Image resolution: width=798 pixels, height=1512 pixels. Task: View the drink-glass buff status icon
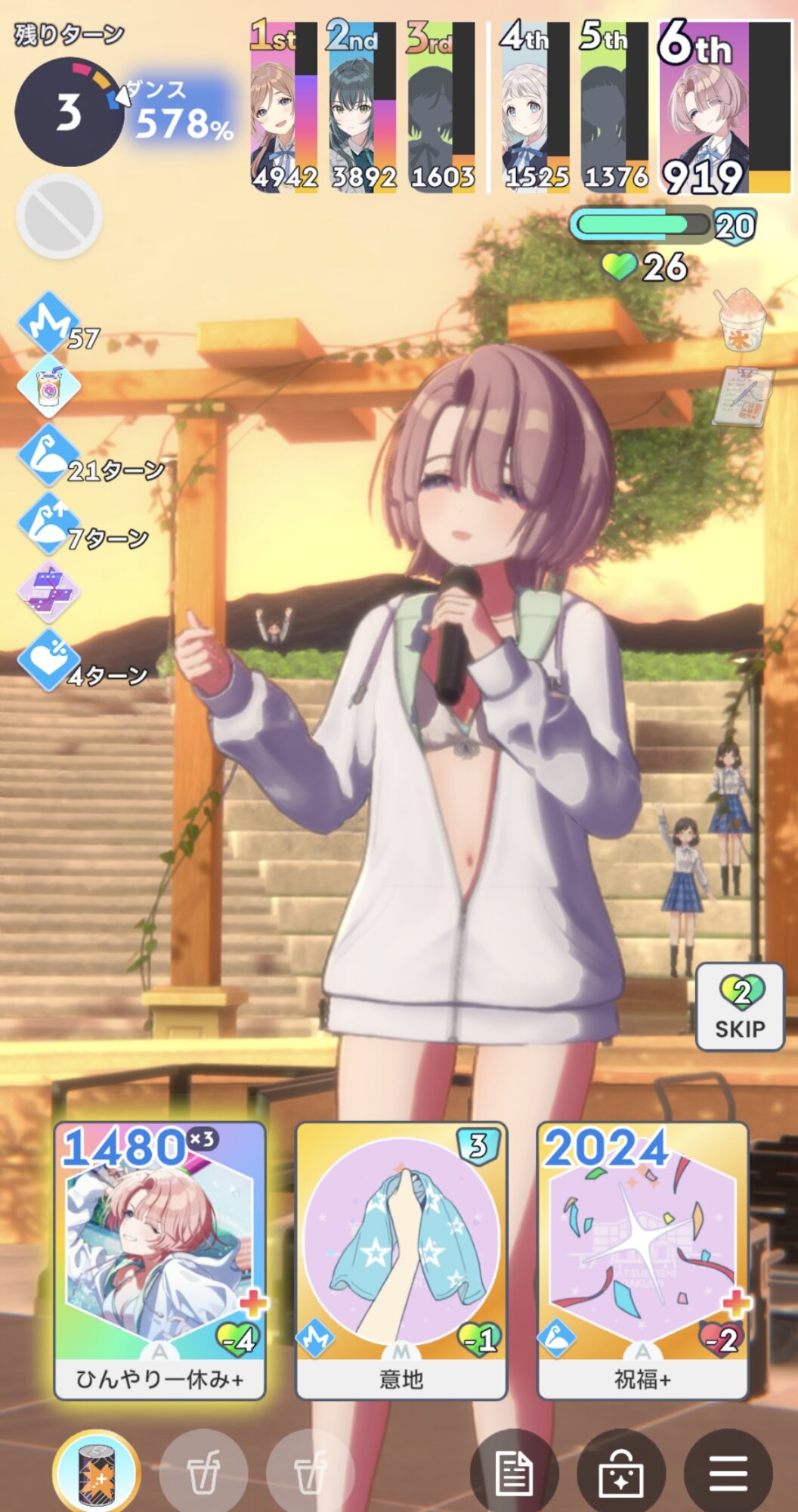(x=48, y=387)
